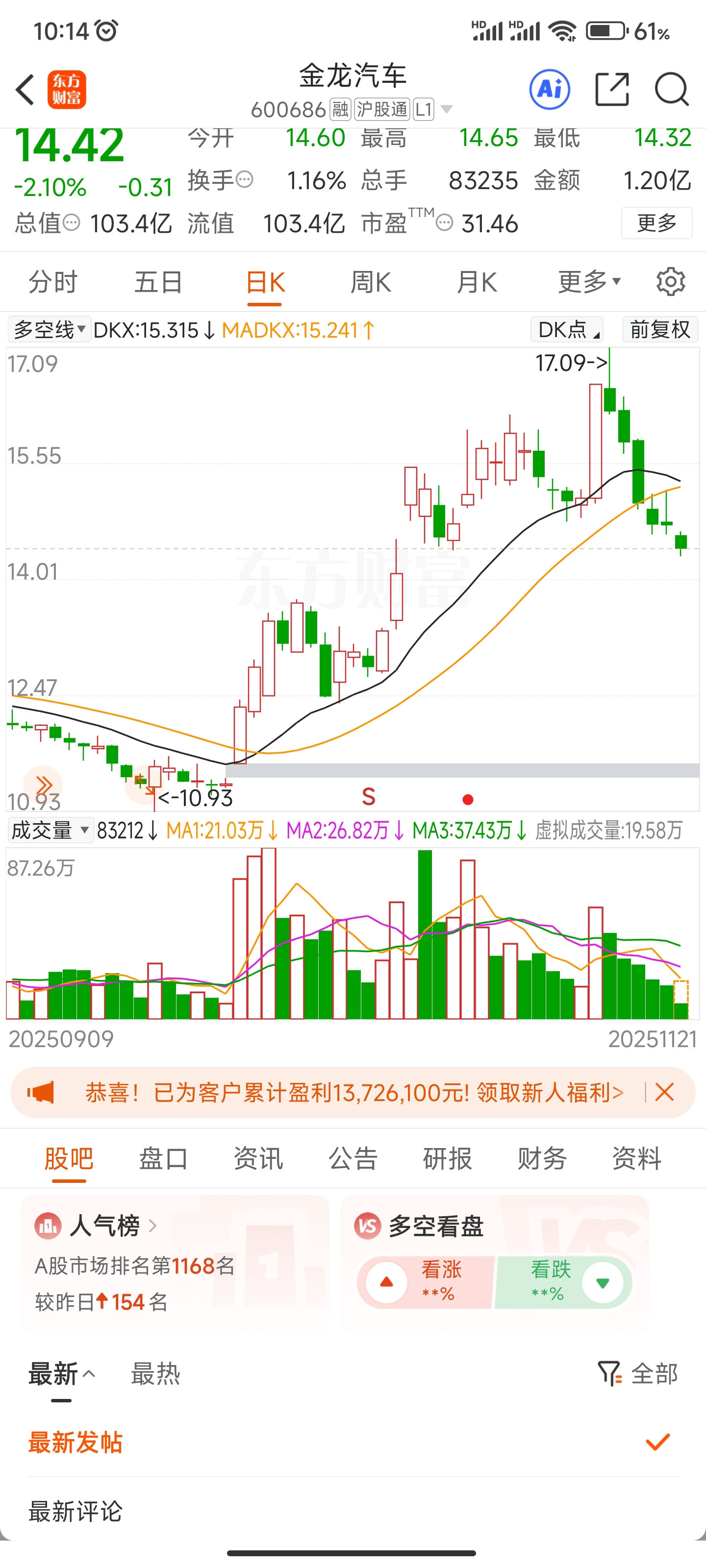Select the 月K chart tab
This screenshot has height=1568, width=706.
pyautogui.click(x=477, y=282)
